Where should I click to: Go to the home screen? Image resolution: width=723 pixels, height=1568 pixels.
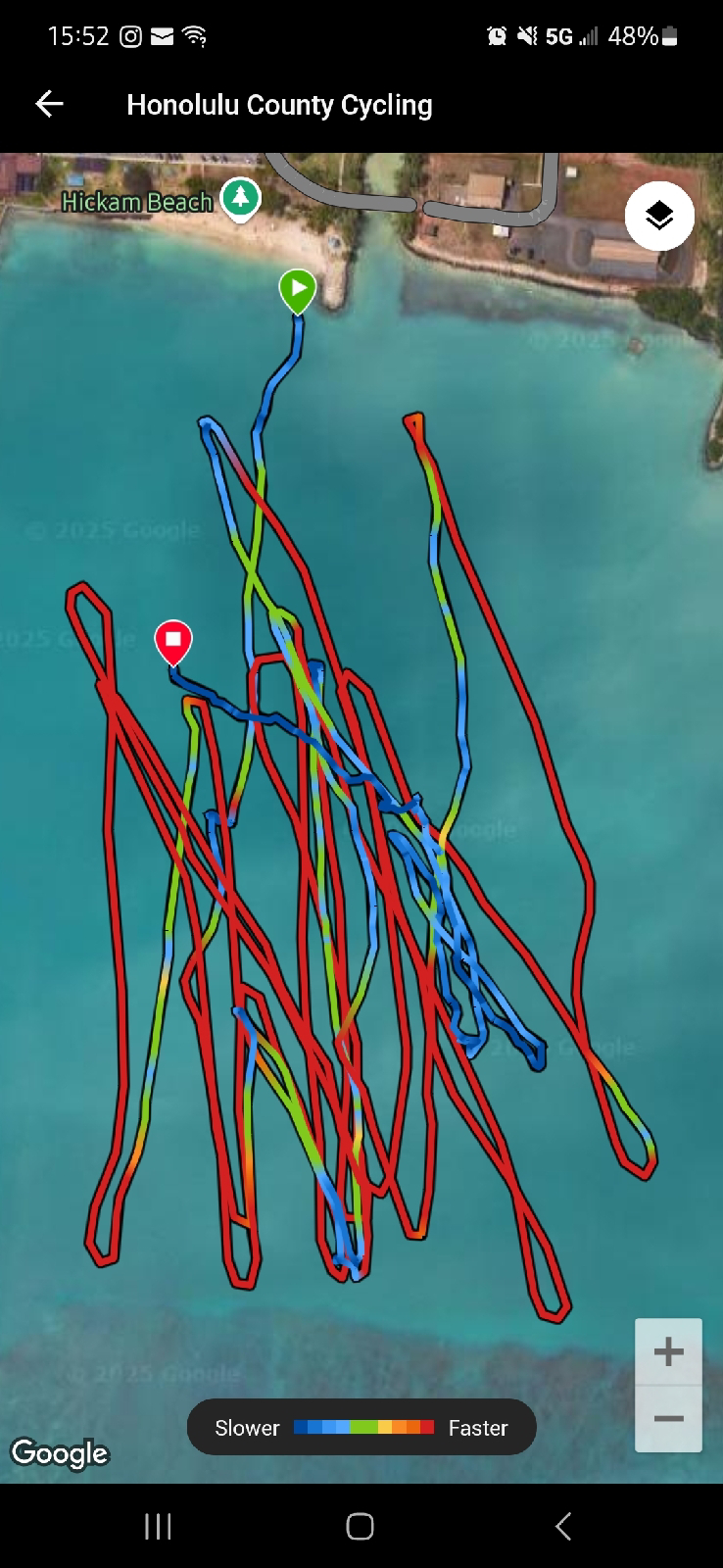[361, 1526]
